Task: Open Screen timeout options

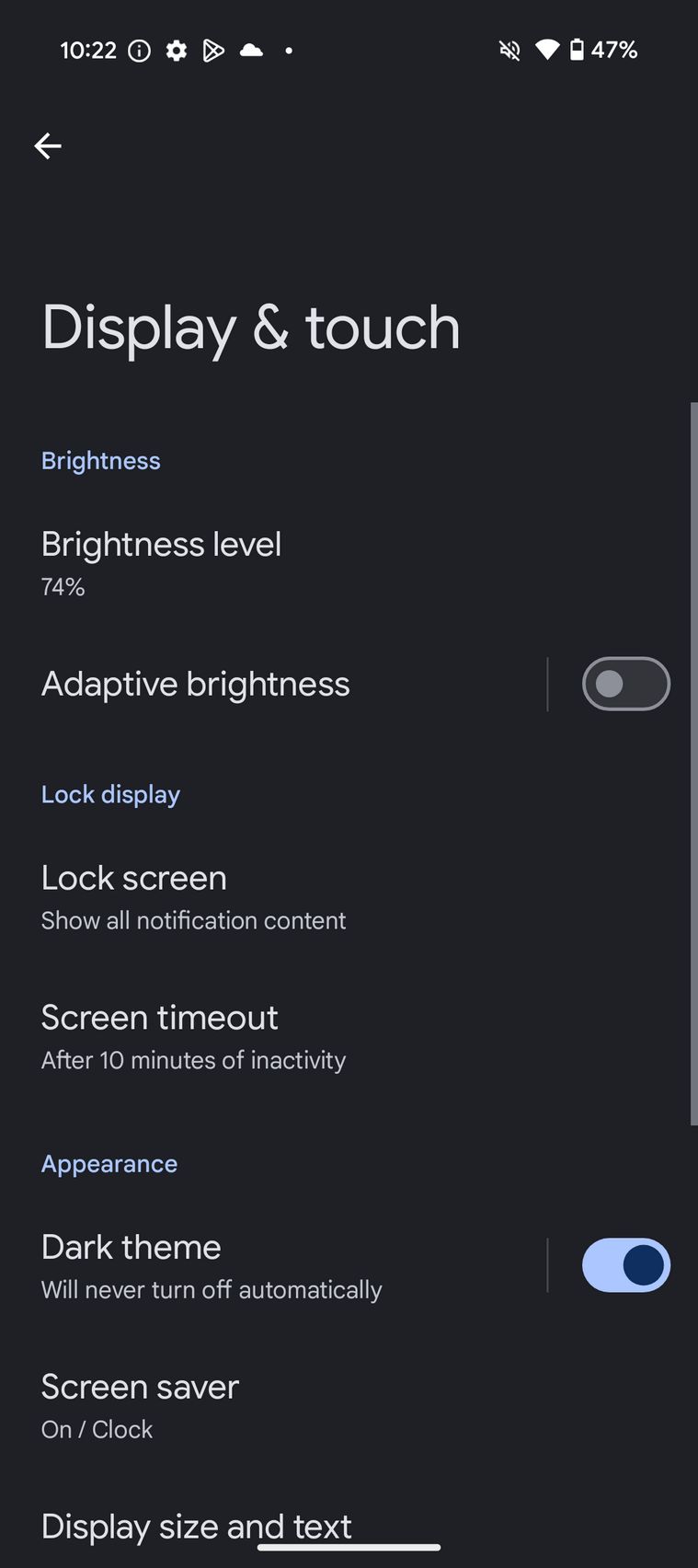Action: point(349,1037)
